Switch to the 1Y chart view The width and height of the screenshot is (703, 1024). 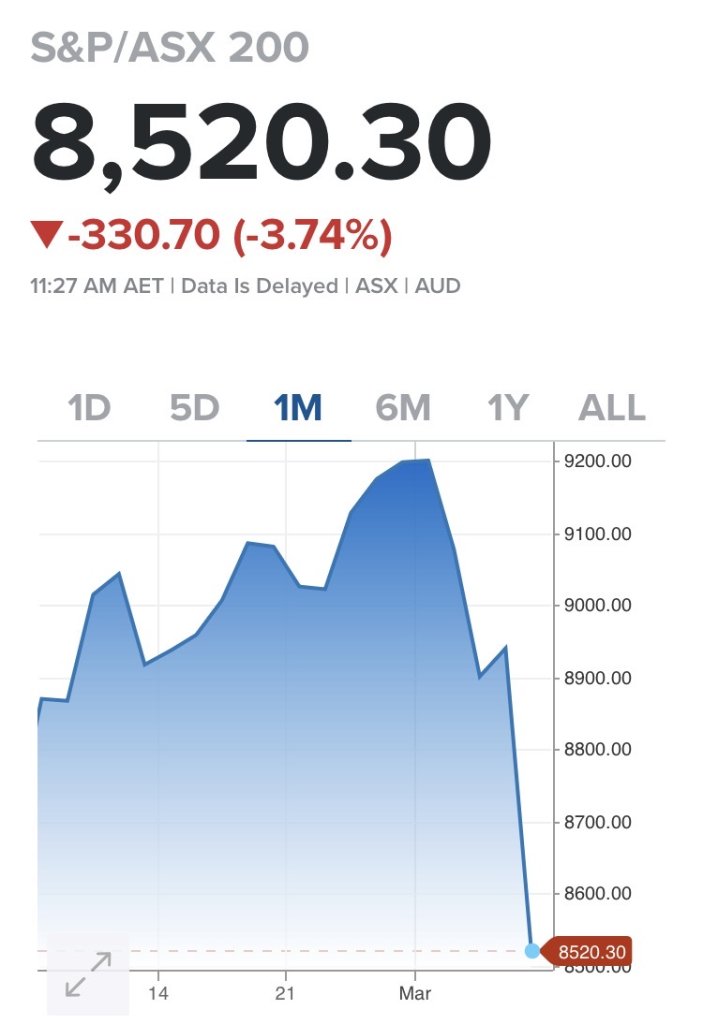(x=507, y=409)
